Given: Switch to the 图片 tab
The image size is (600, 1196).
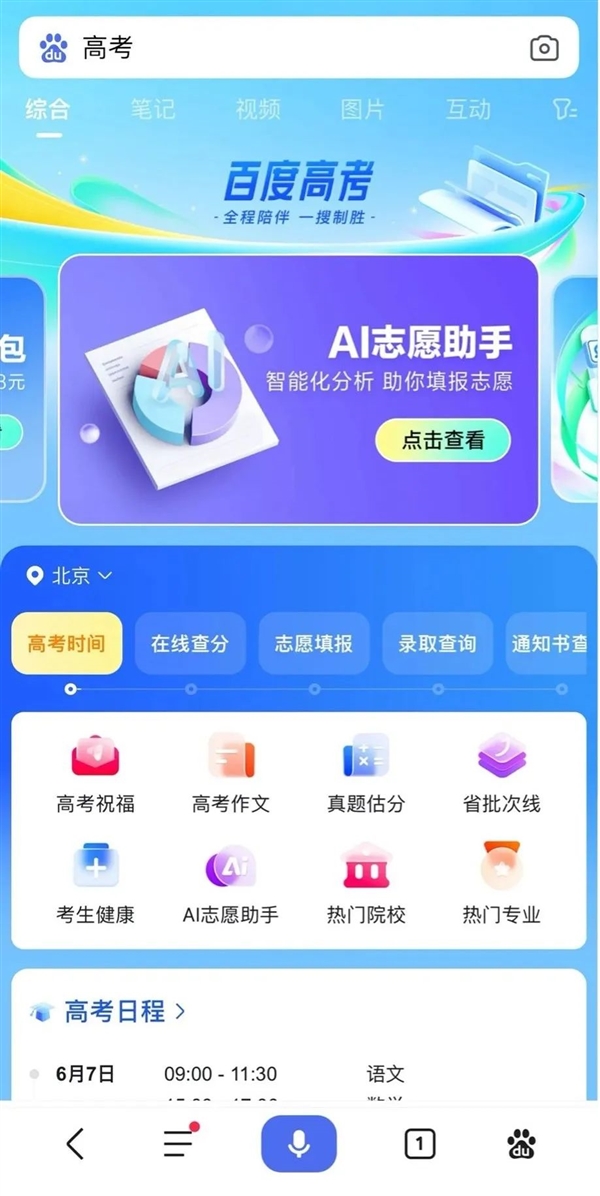Looking at the screenshot, I should 362,109.
